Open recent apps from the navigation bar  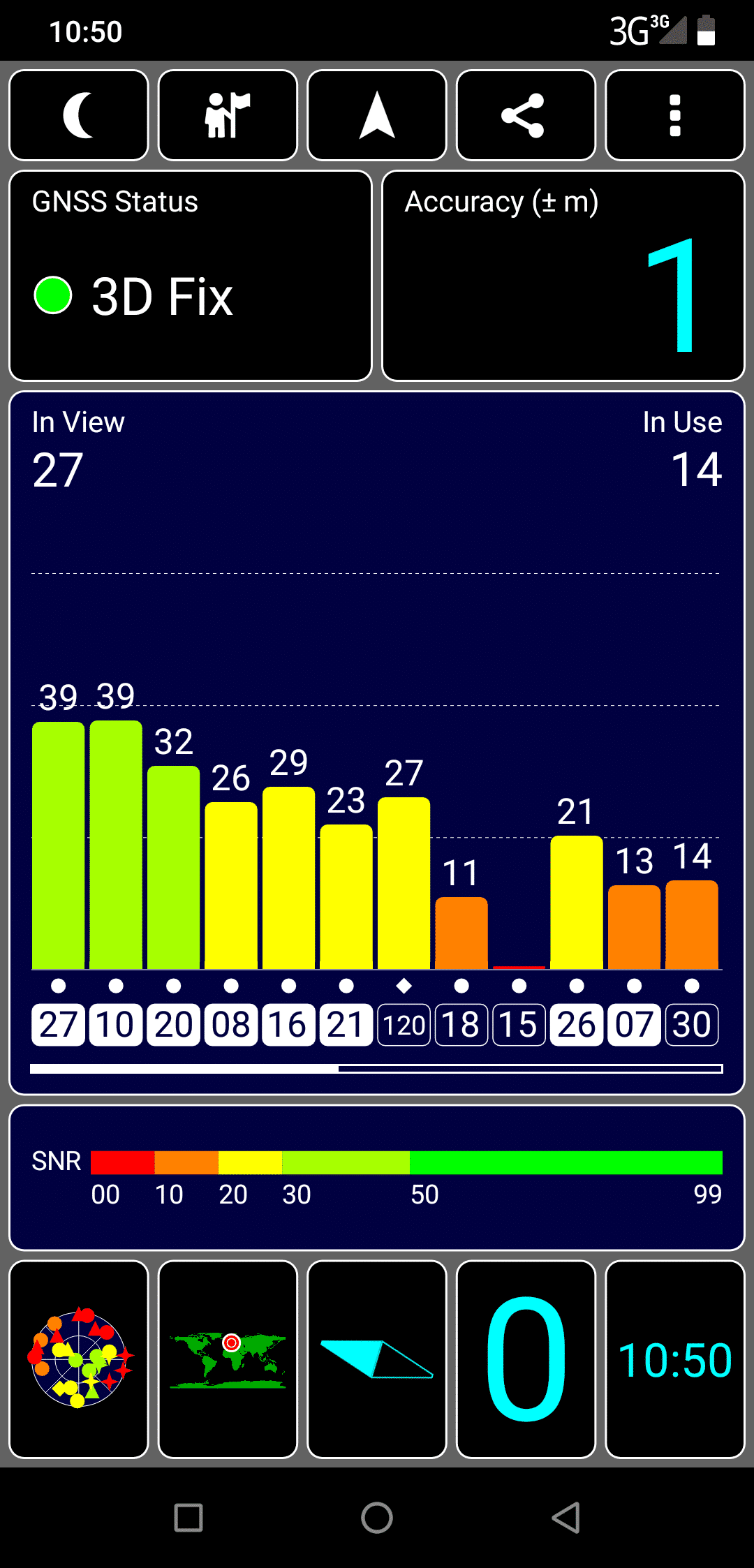coord(188,1518)
